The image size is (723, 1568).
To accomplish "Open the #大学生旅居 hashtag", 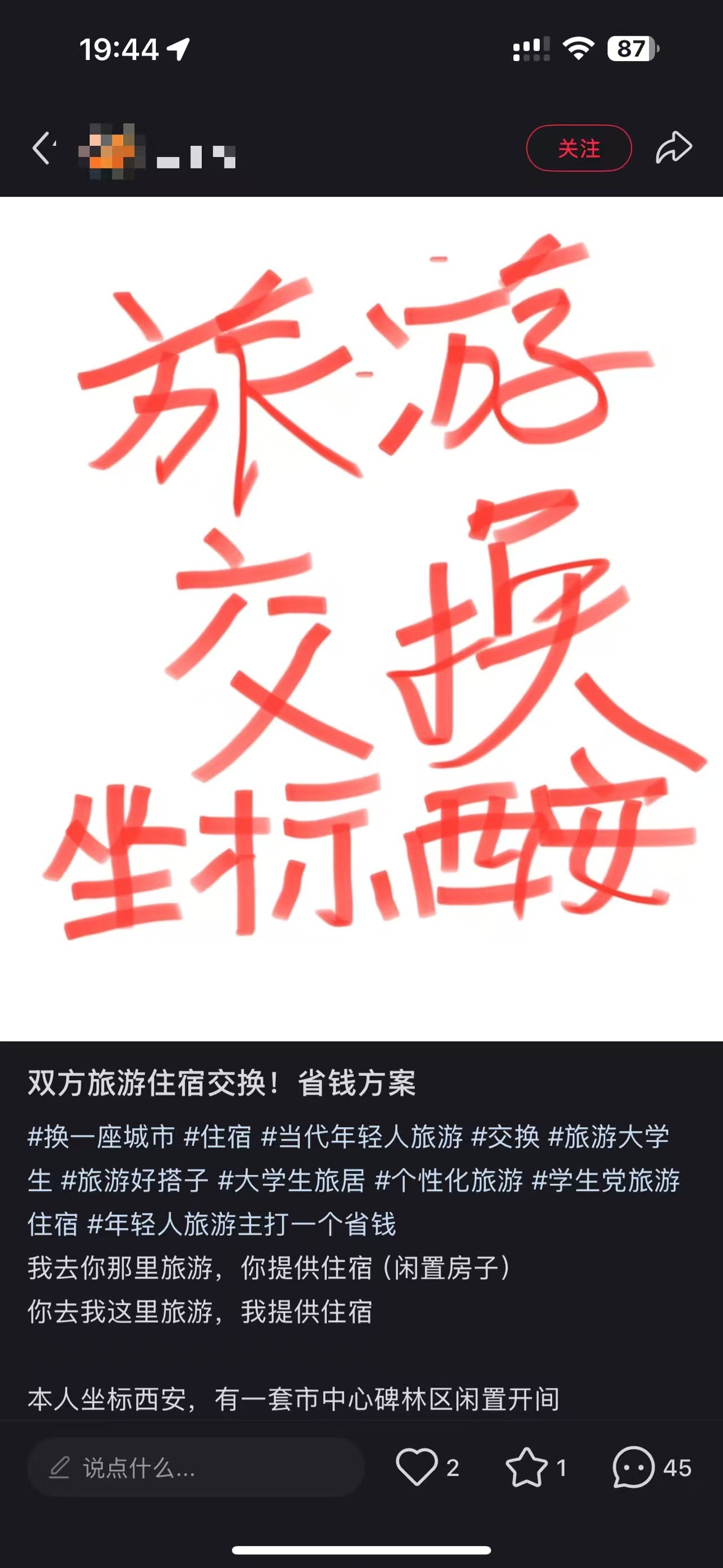I will tap(292, 1180).
